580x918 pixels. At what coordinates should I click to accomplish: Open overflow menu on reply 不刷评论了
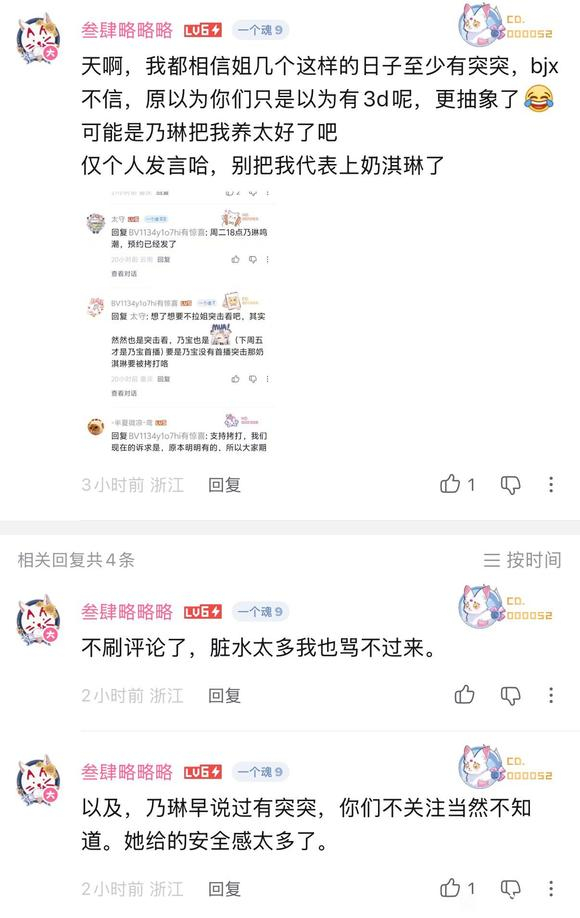(x=551, y=695)
